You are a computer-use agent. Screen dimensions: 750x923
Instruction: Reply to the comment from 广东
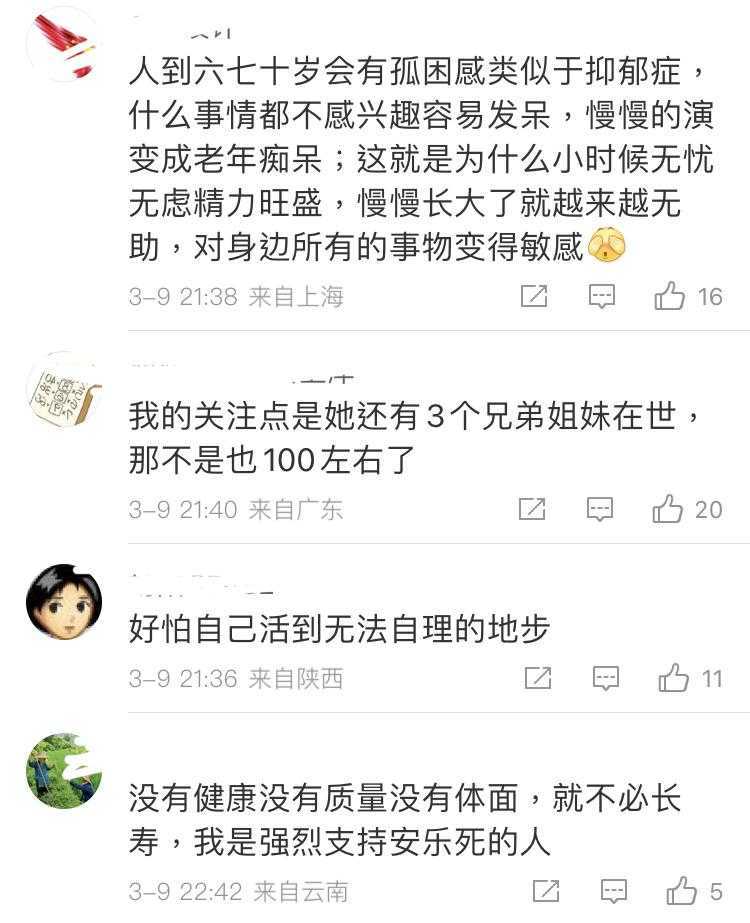(x=599, y=509)
